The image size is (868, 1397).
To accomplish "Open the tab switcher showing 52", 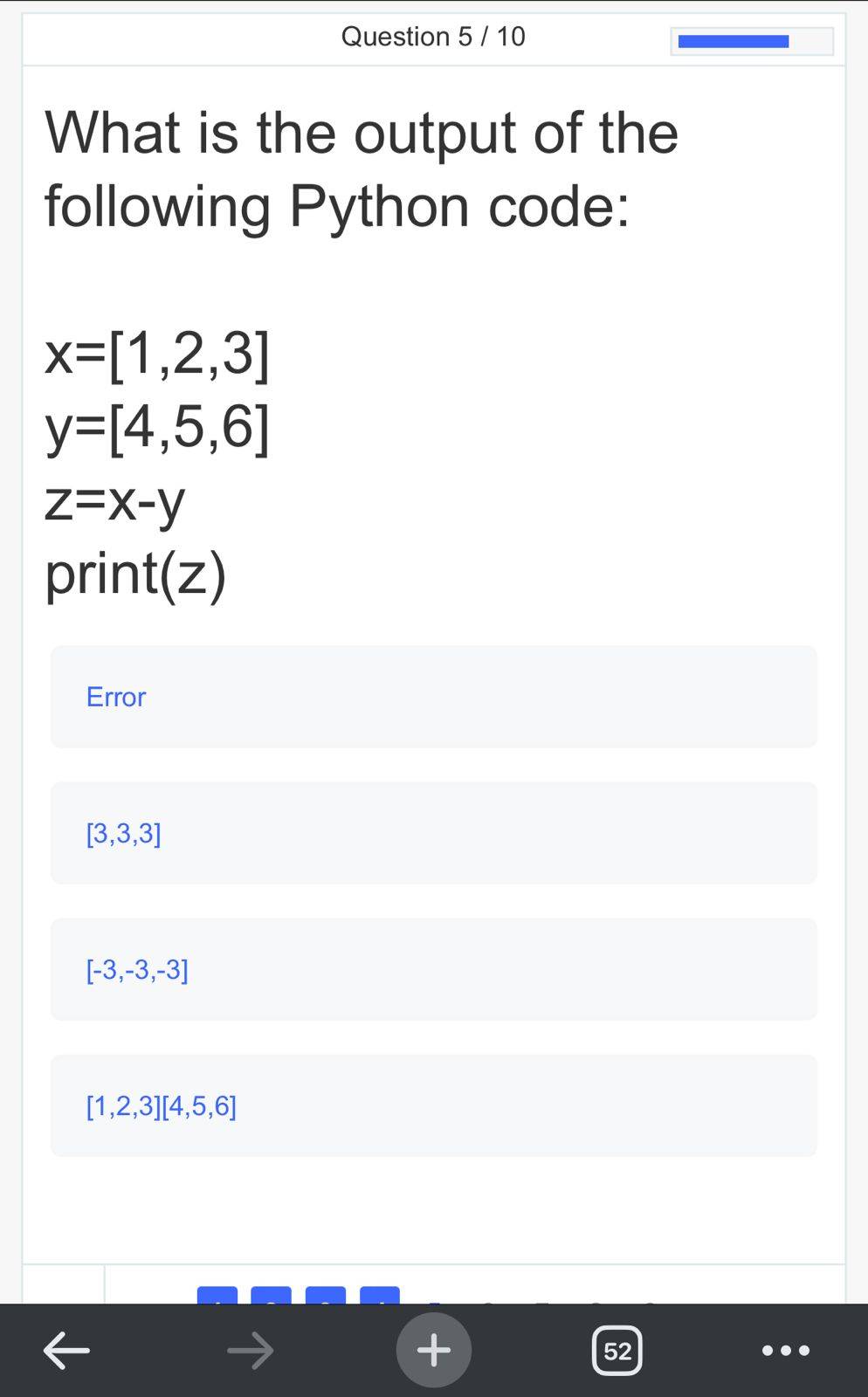I will click(617, 1351).
